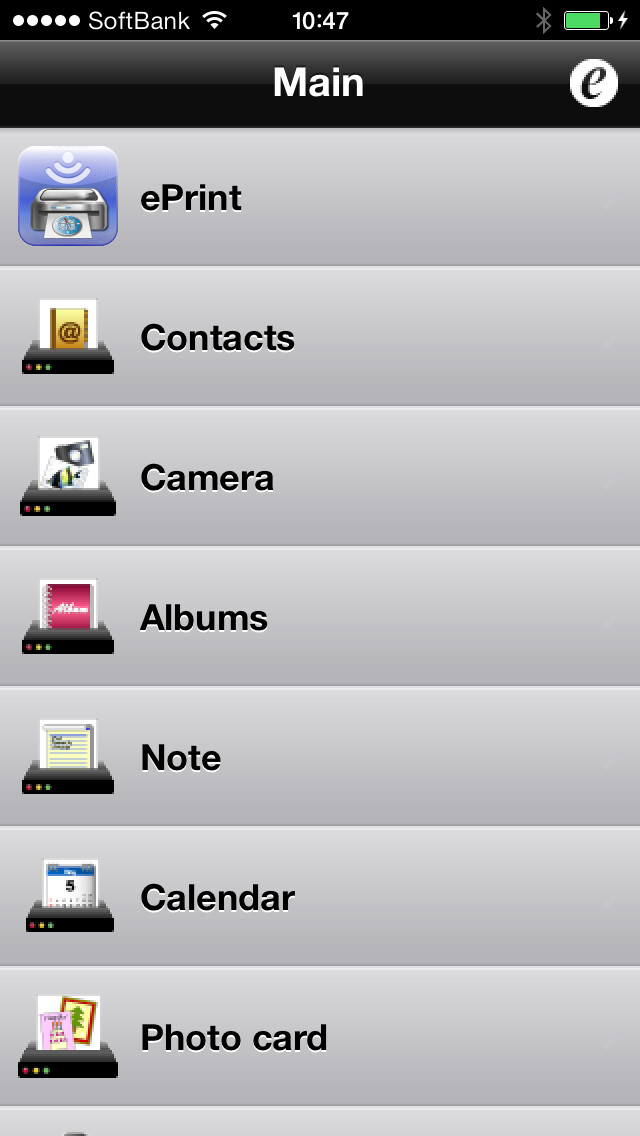
Task: Open the Camera option
Action: 320,477
